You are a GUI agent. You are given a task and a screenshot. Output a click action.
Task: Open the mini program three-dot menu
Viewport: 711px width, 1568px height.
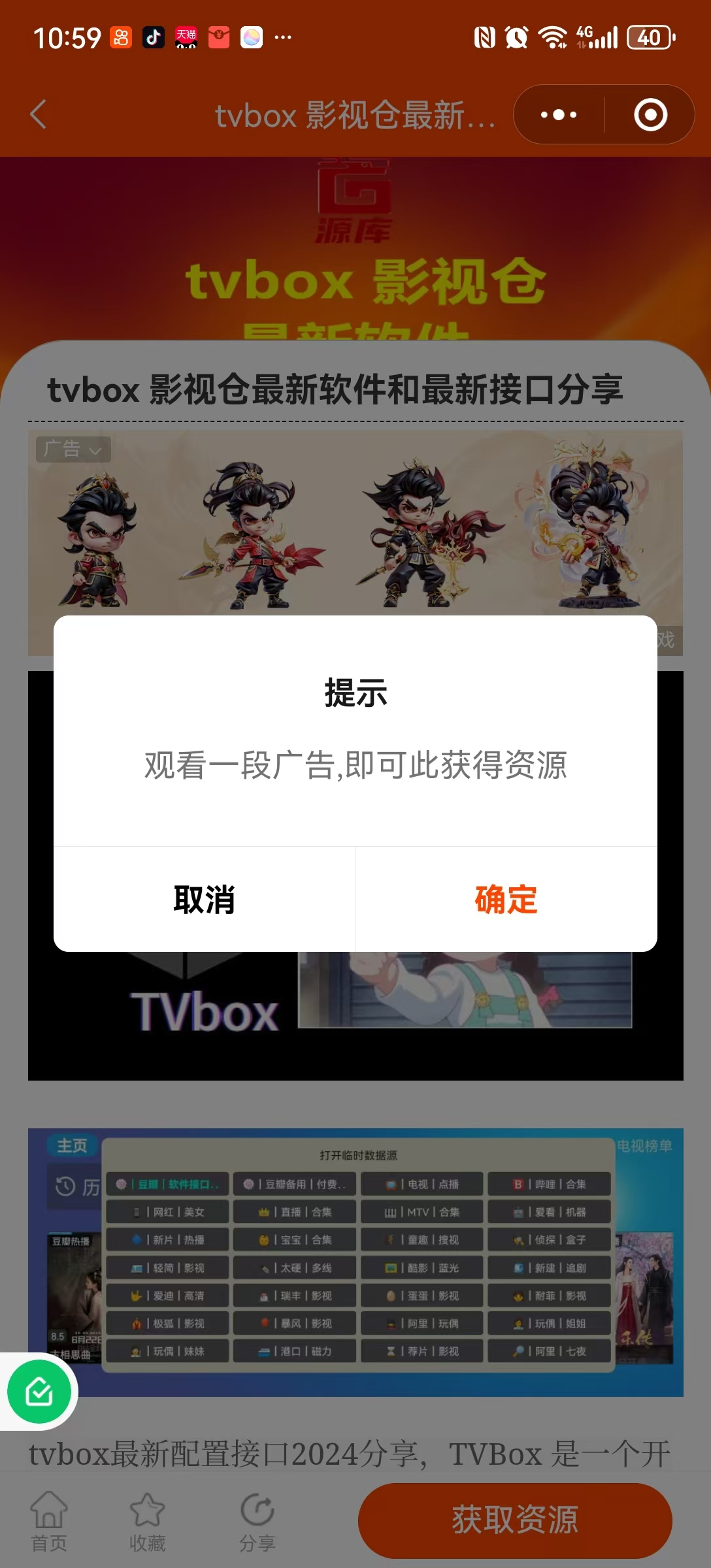(559, 115)
